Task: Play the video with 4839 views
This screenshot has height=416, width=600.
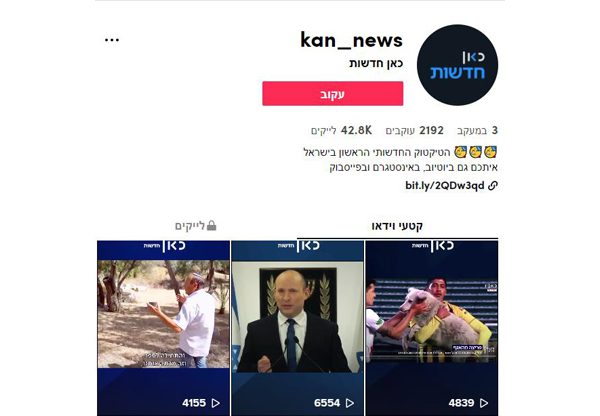Action: click(x=431, y=320)
